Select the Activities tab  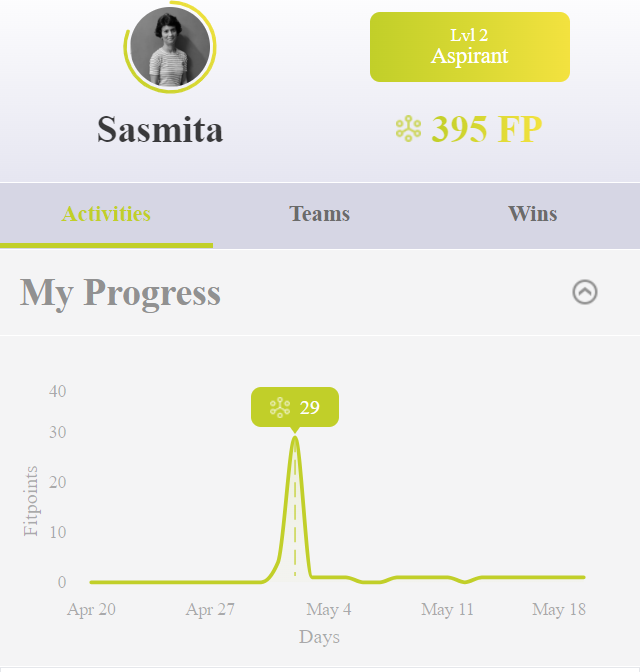coord(106,214)
